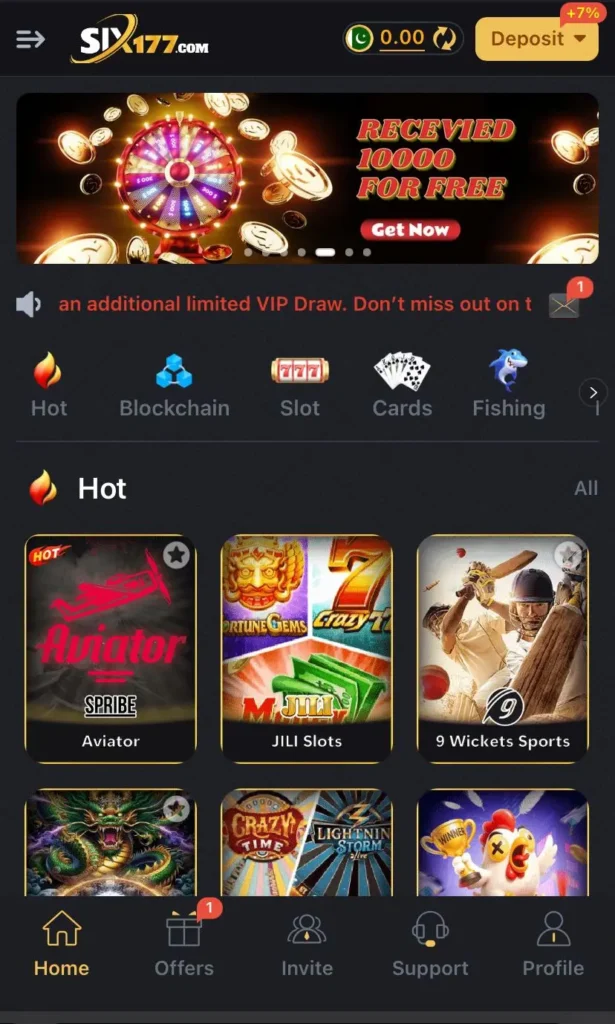Select the Hot game category
This screenshot has width=615, height=1024.
(x=48, y=385)
